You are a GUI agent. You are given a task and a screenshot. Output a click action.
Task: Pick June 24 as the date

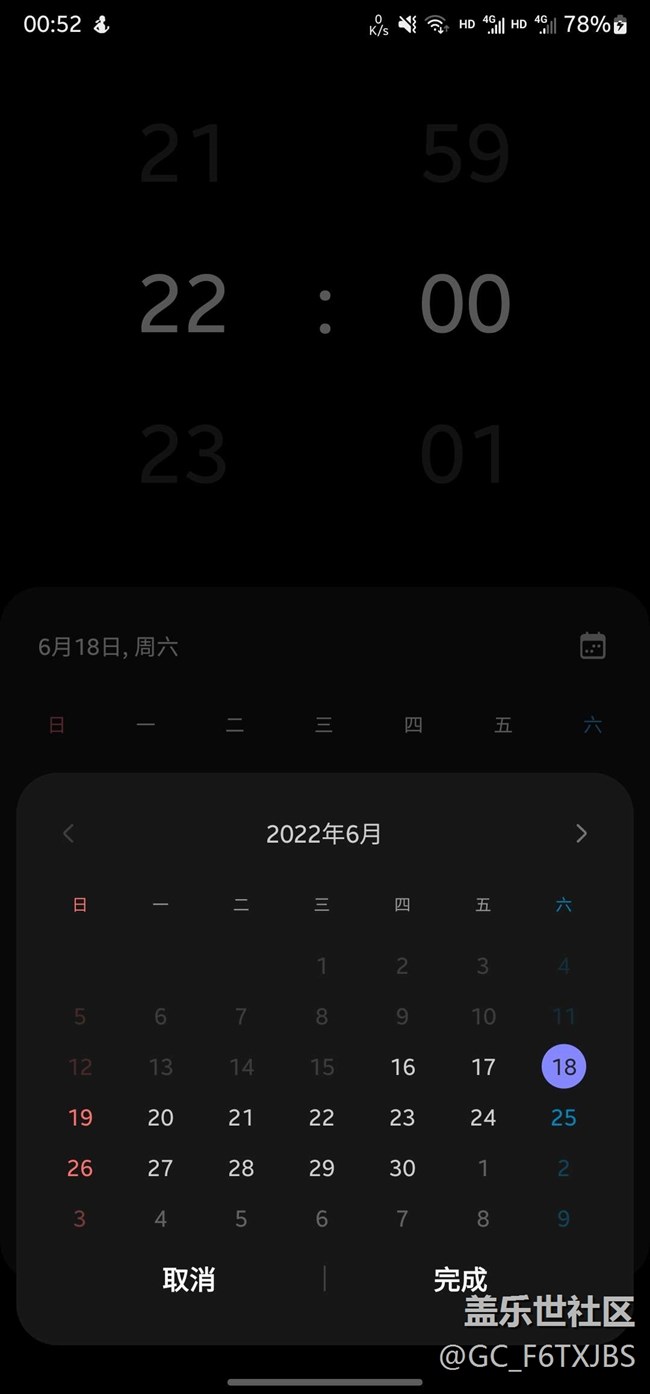483,1117
